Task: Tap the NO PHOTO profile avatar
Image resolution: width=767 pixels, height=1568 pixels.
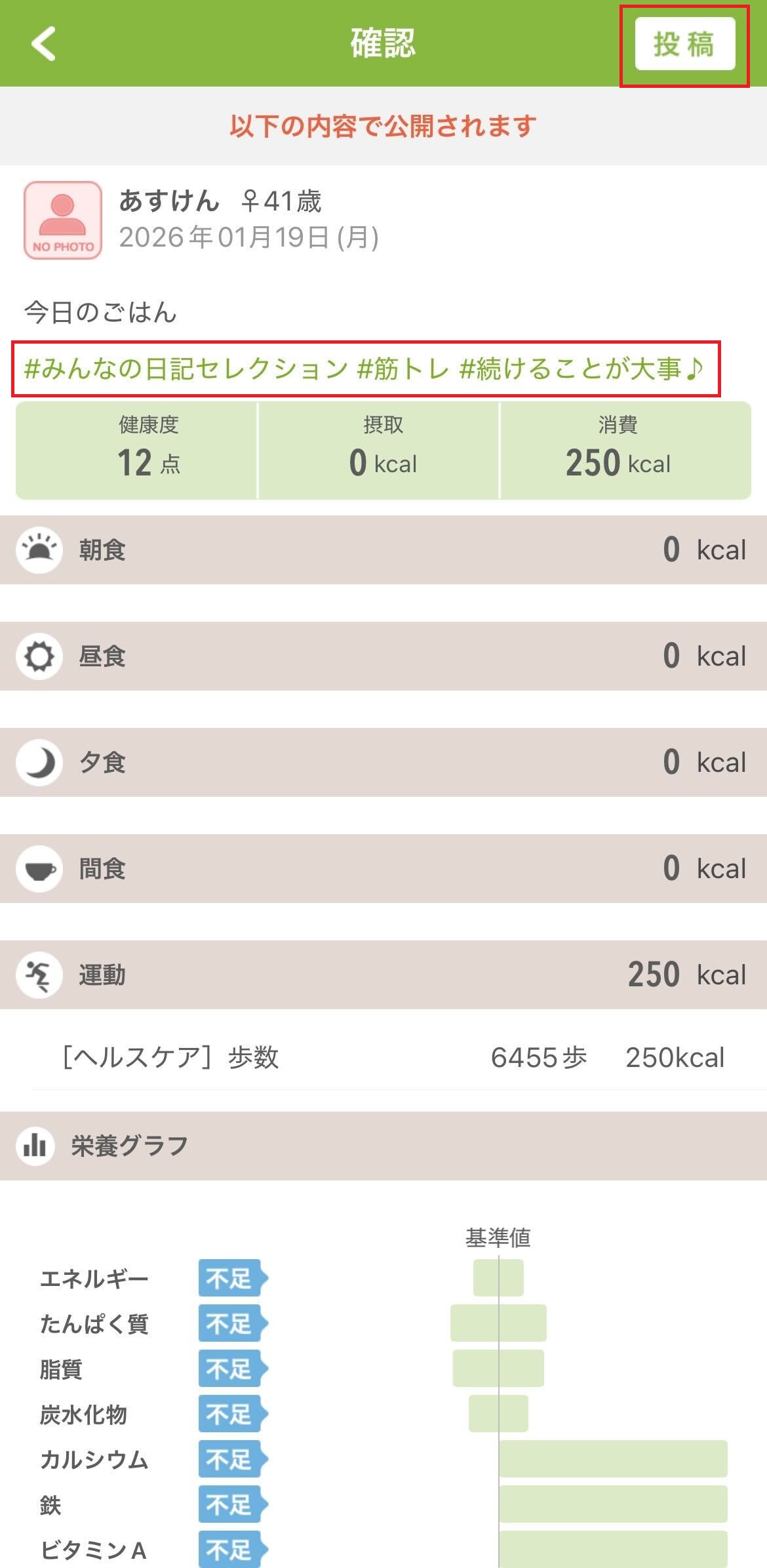Action: pos(62,220)
